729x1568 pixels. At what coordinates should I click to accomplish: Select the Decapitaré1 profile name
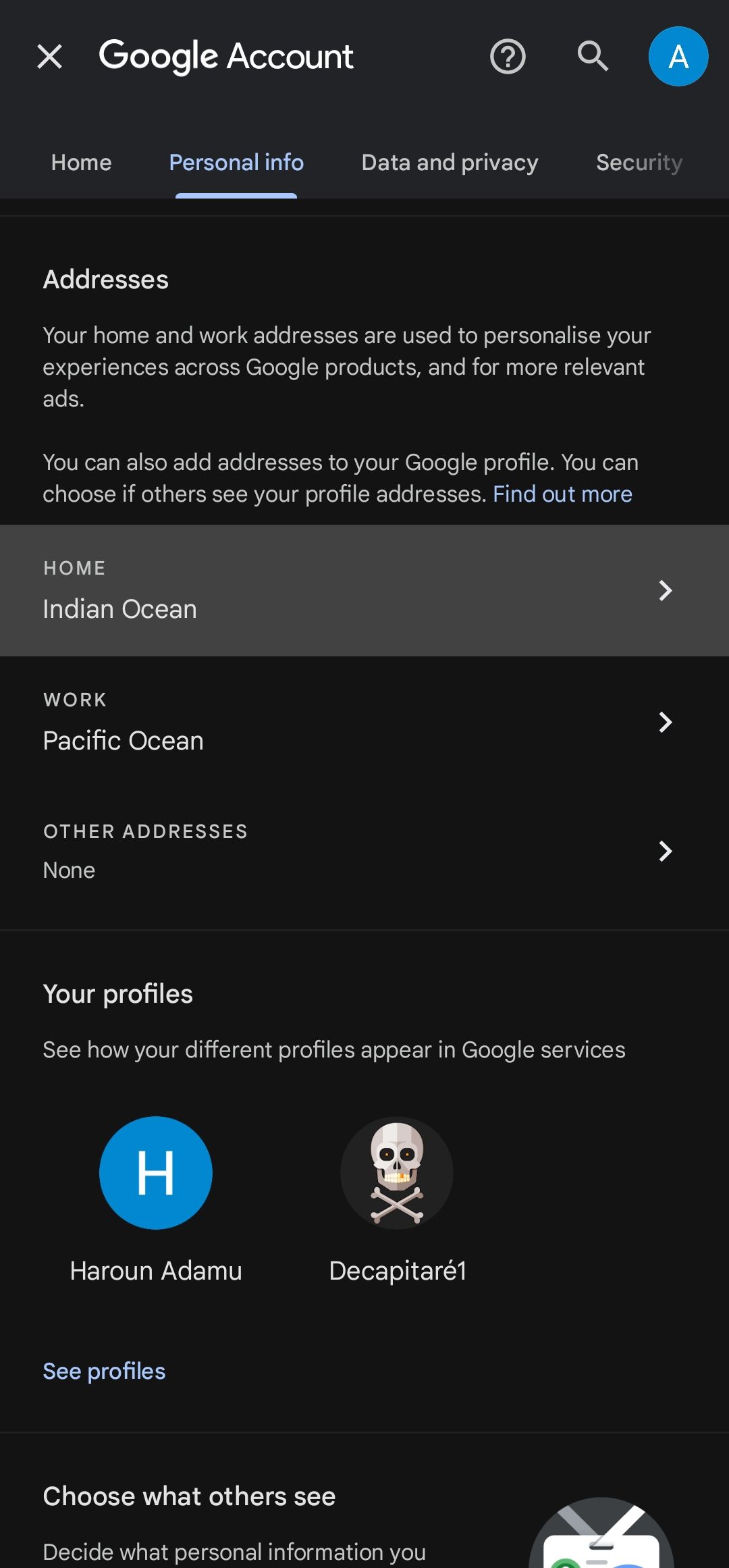point(397,1270)
